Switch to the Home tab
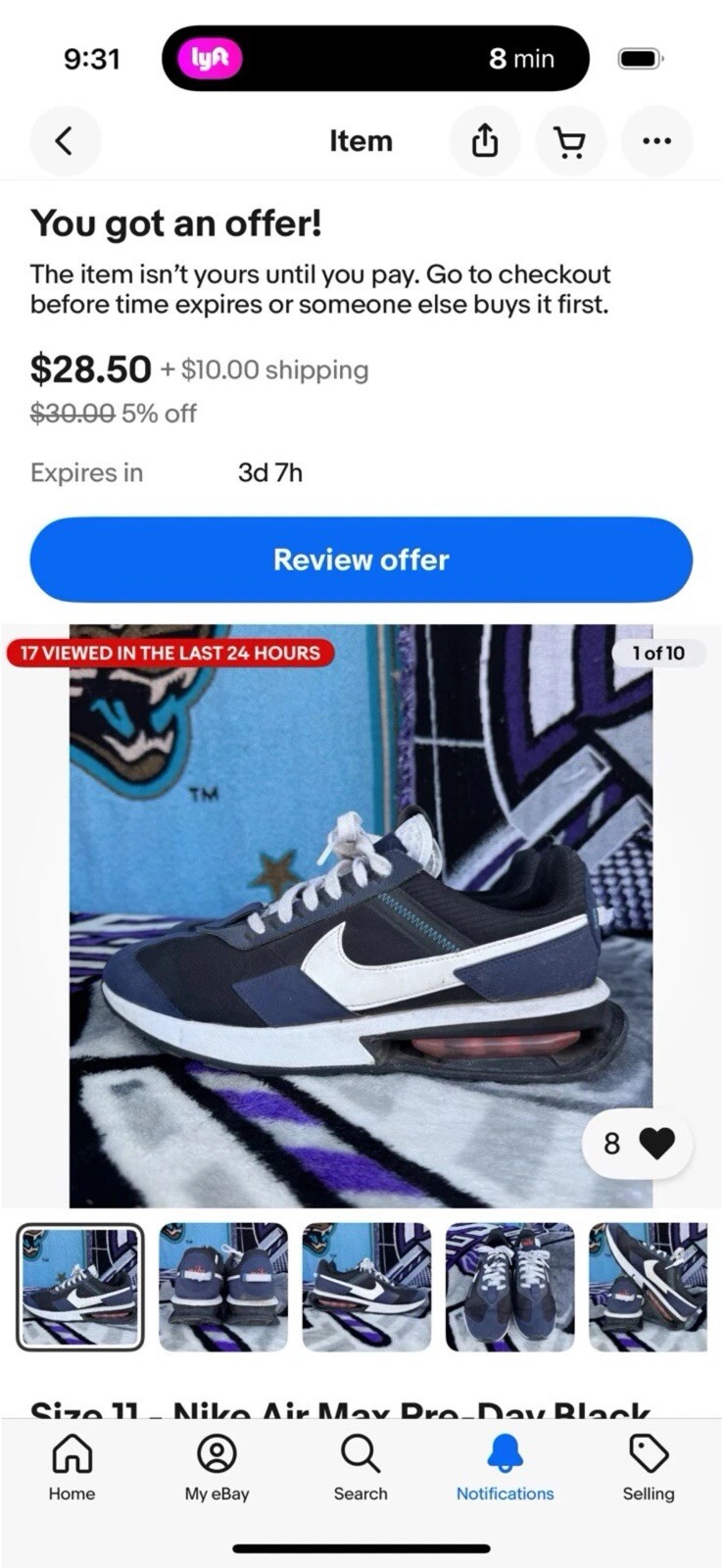This screenshot has height=1568, width=723. coord(72,1467)
